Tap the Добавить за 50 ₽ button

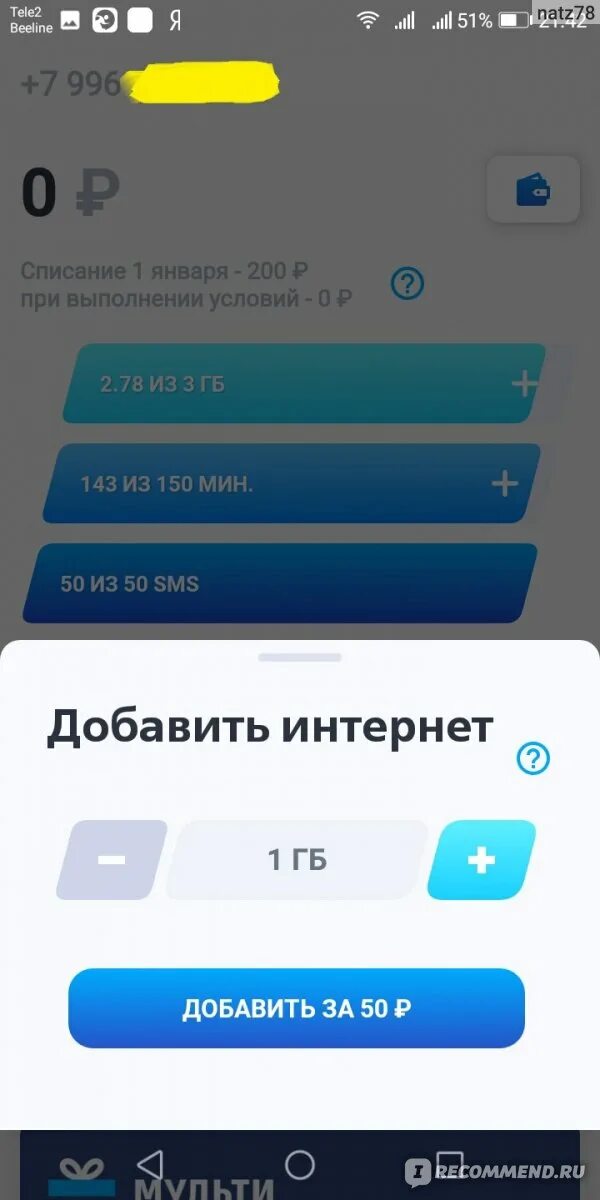click(296, 1008)
